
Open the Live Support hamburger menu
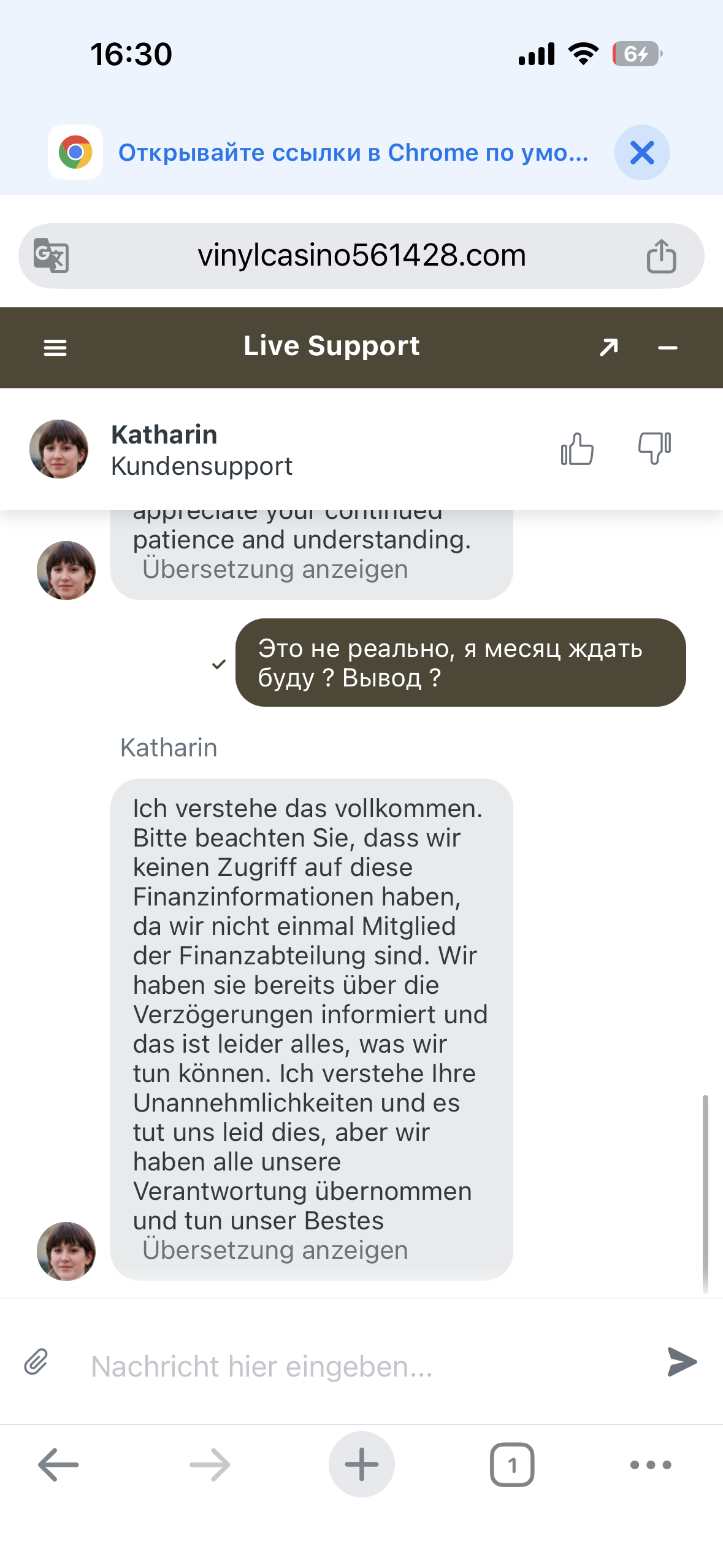55,348
